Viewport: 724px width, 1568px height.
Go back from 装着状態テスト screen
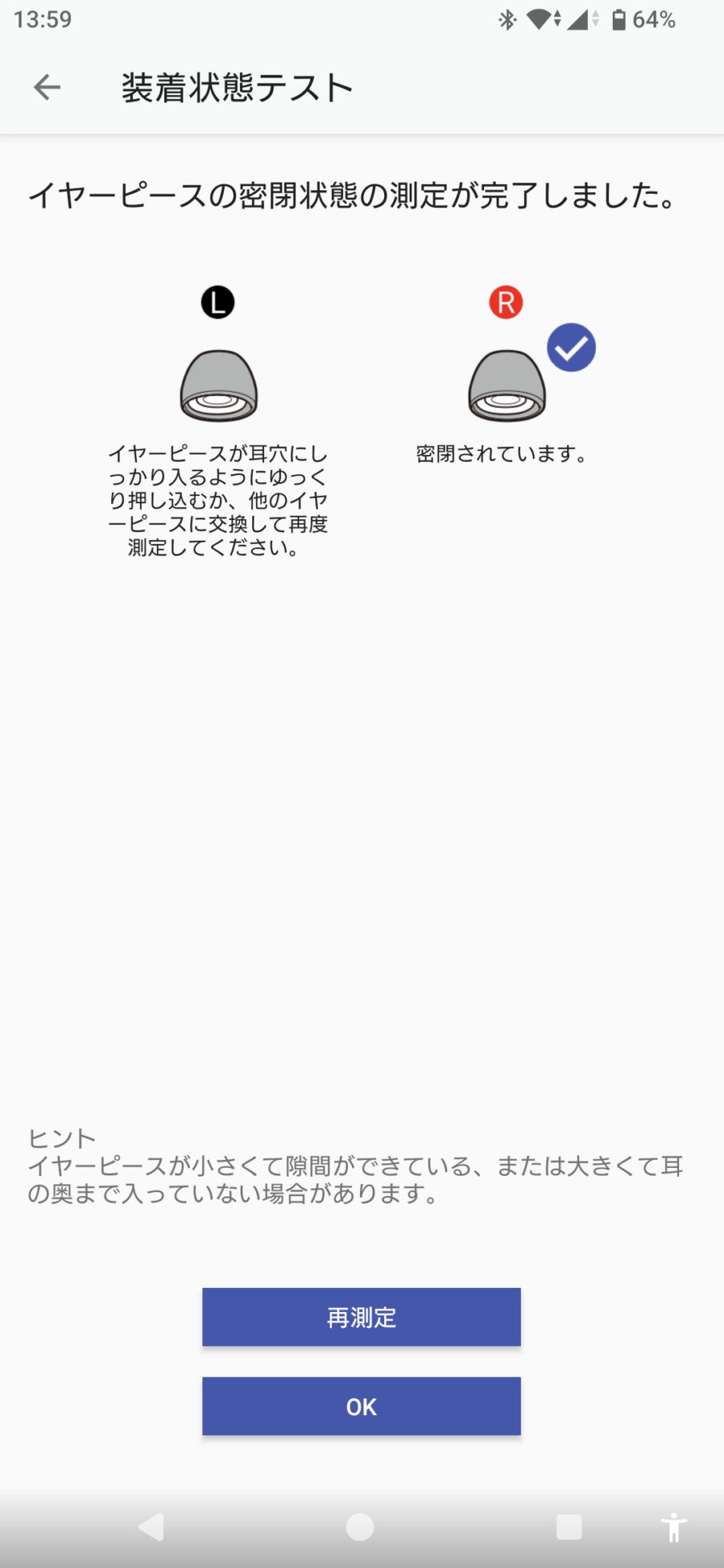(x=47, y=87)
